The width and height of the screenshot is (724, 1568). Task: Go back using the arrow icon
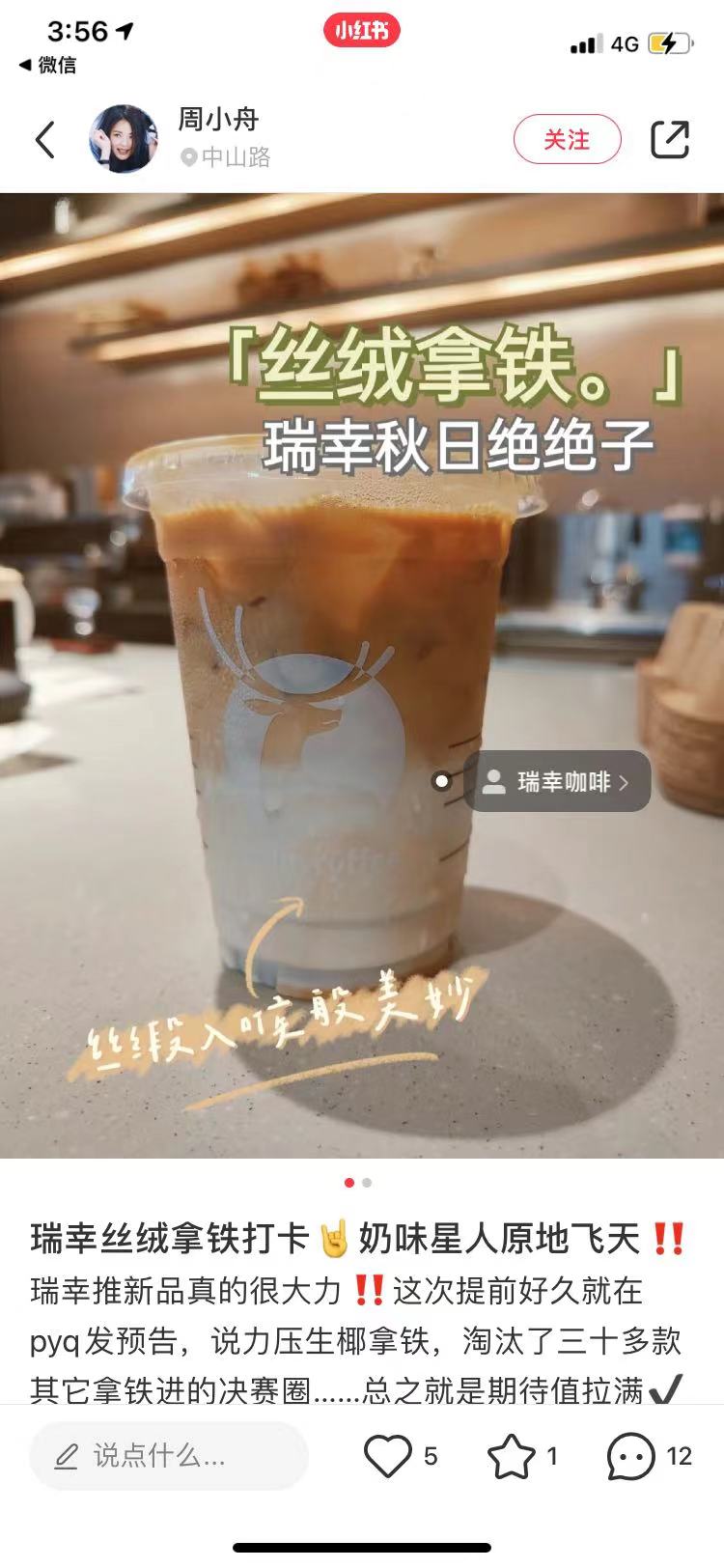tap(45, 140)
